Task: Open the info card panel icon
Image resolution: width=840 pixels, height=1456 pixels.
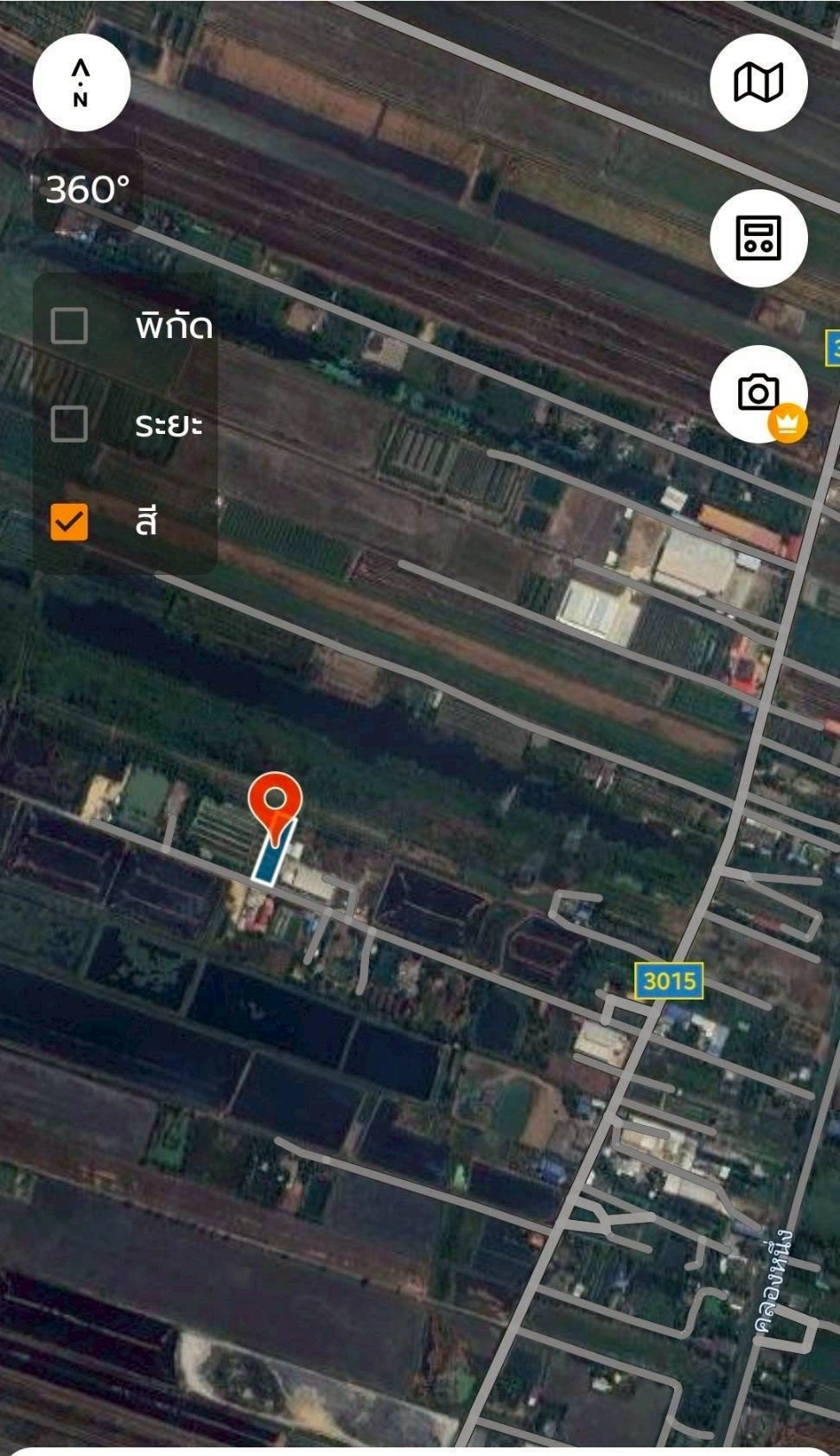Action: 759,239
